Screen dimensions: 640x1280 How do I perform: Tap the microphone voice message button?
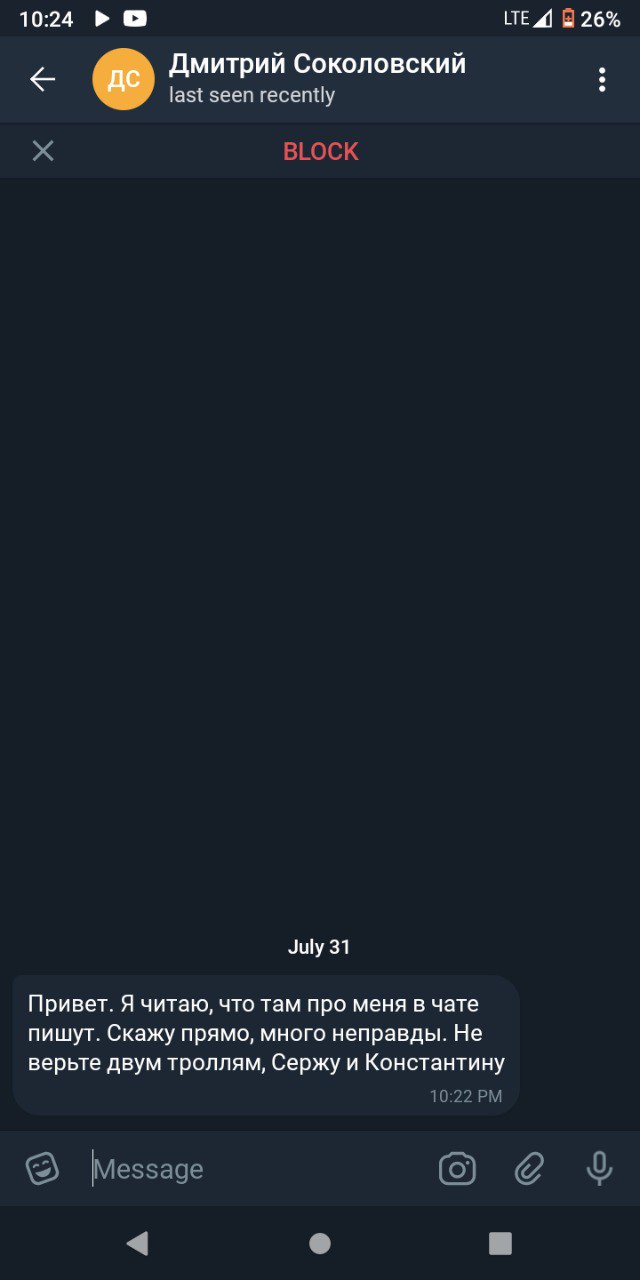tap(599, 1168)
